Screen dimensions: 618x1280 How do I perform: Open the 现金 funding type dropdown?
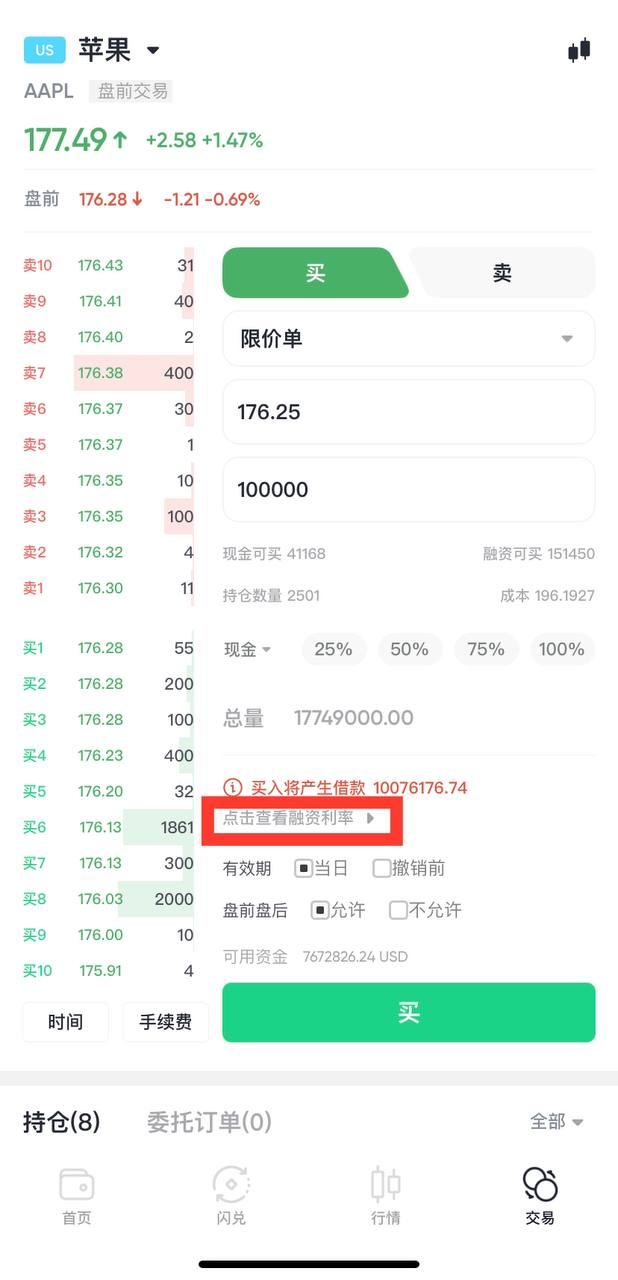(x=247, y=650)
